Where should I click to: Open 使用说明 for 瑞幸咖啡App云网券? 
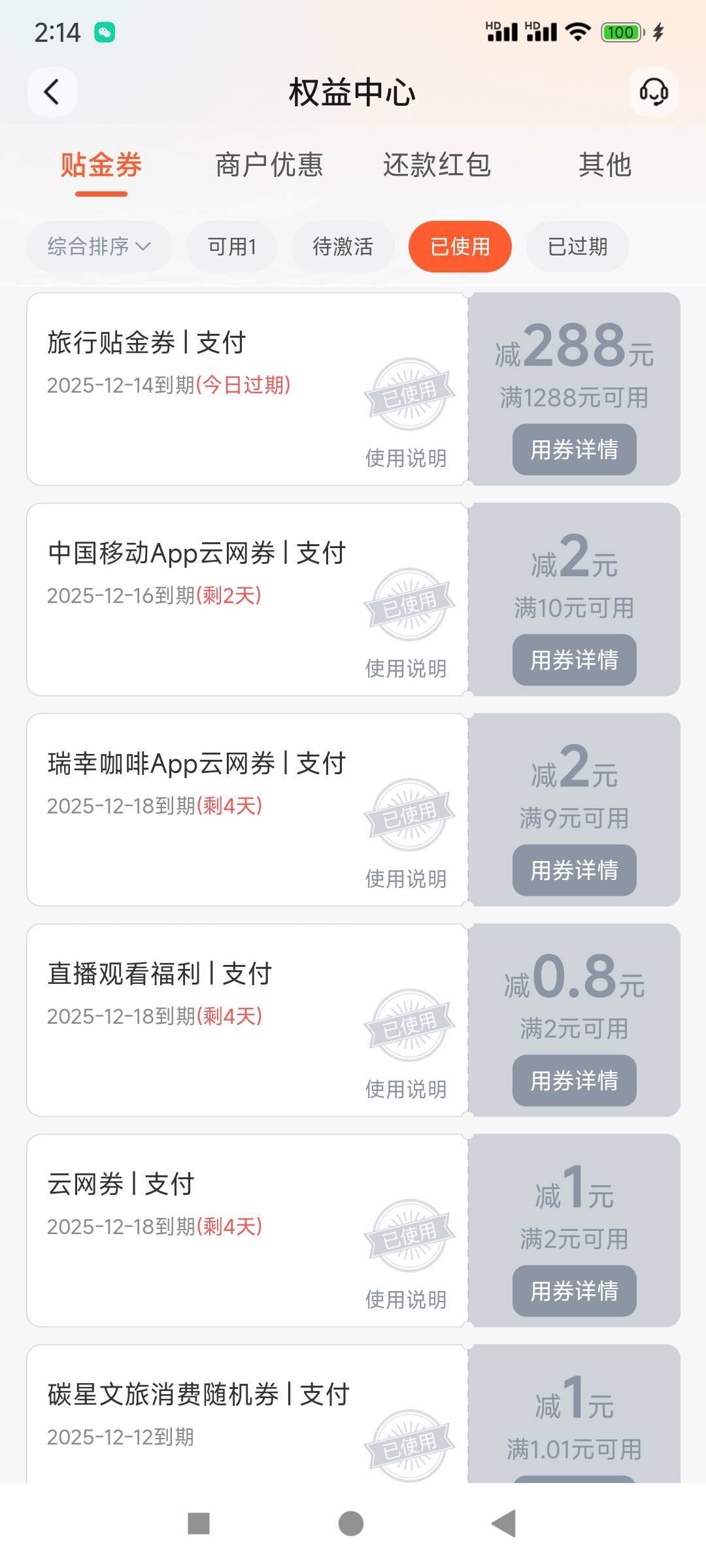click(x=405, y=879)
